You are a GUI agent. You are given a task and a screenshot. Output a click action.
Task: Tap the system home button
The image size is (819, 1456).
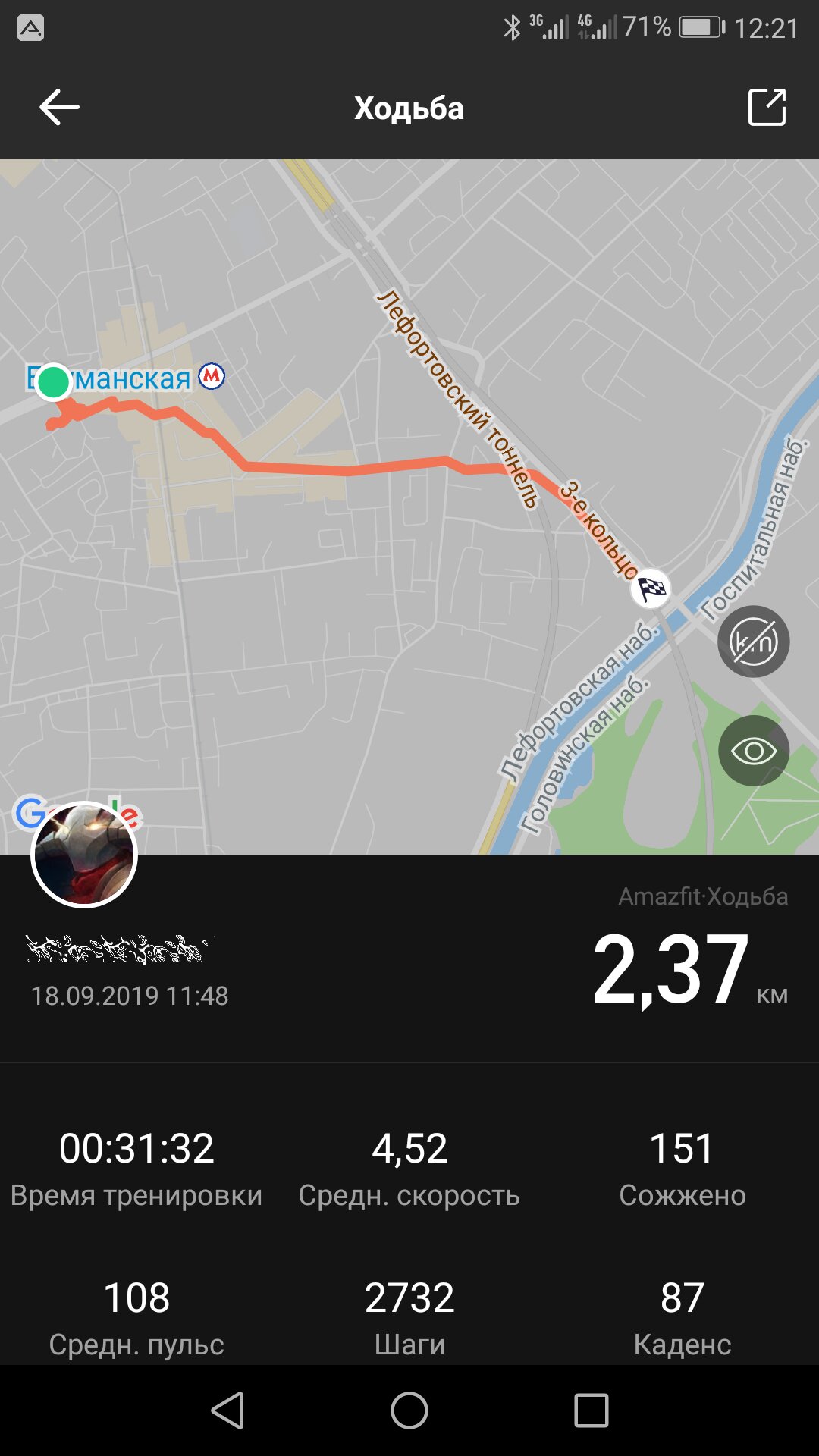[x=409, y=1410]
